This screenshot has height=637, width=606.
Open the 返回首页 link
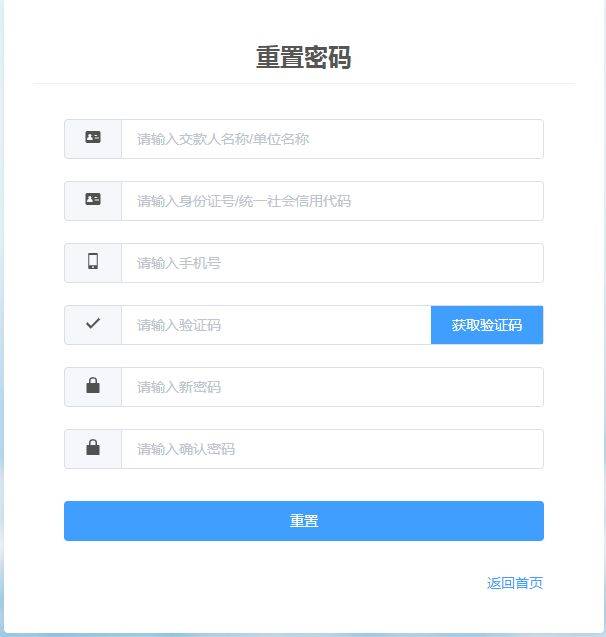pyautogui.click(x=515, y=583)
